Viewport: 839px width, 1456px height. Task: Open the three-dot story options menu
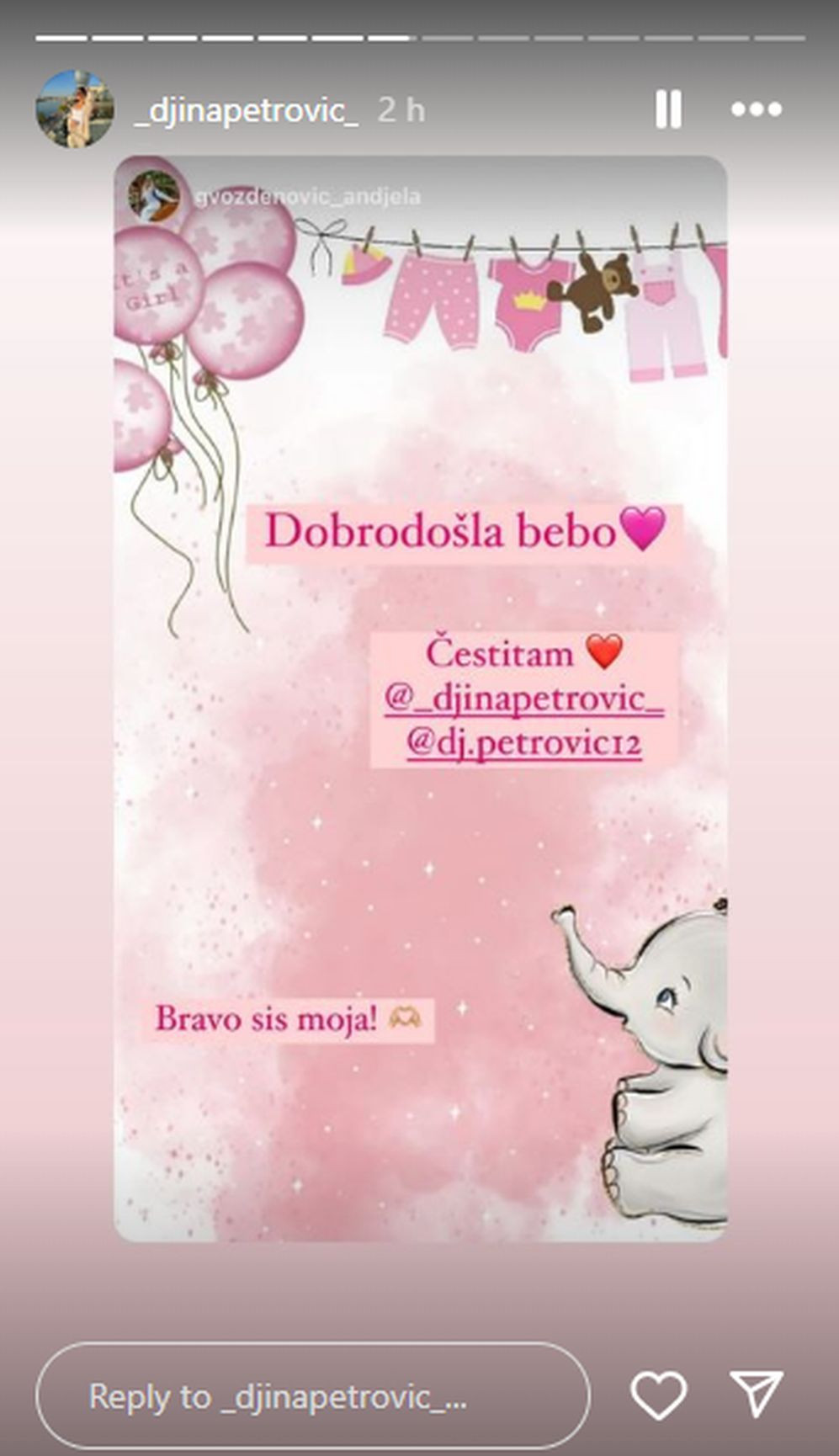point(756,109)
